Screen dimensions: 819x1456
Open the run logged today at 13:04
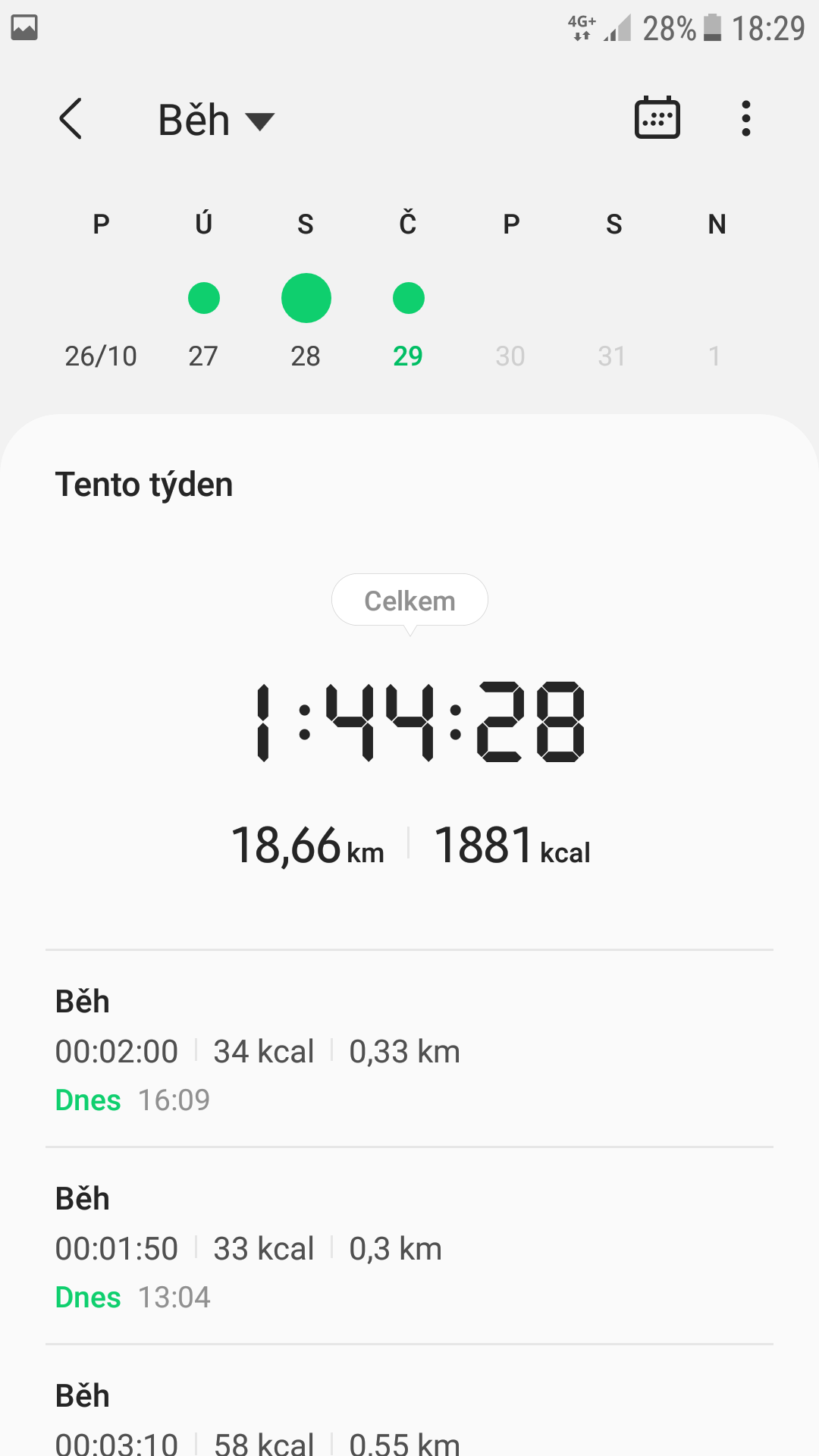409,1246
